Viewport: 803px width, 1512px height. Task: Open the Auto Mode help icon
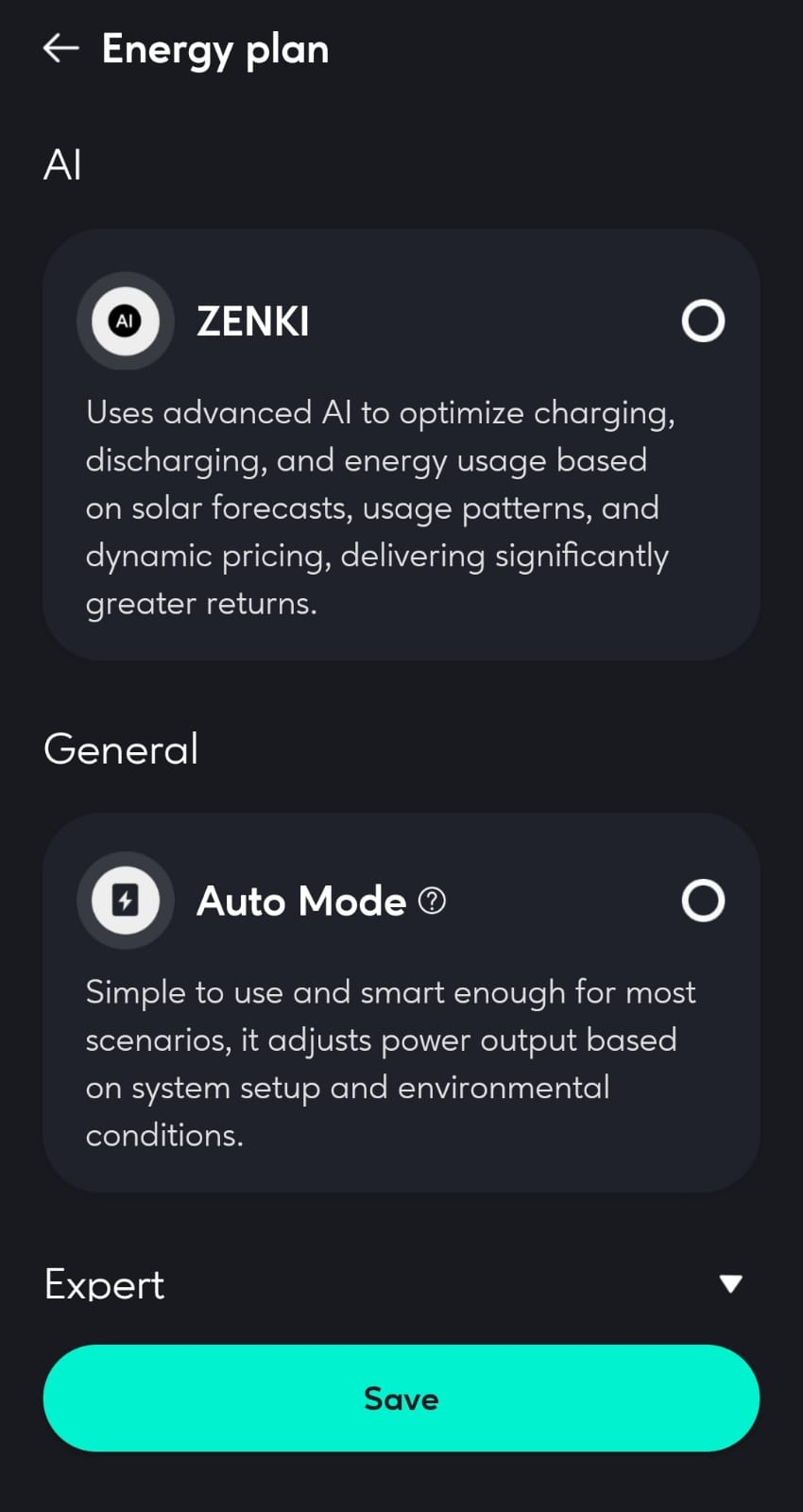pos(432,901)
